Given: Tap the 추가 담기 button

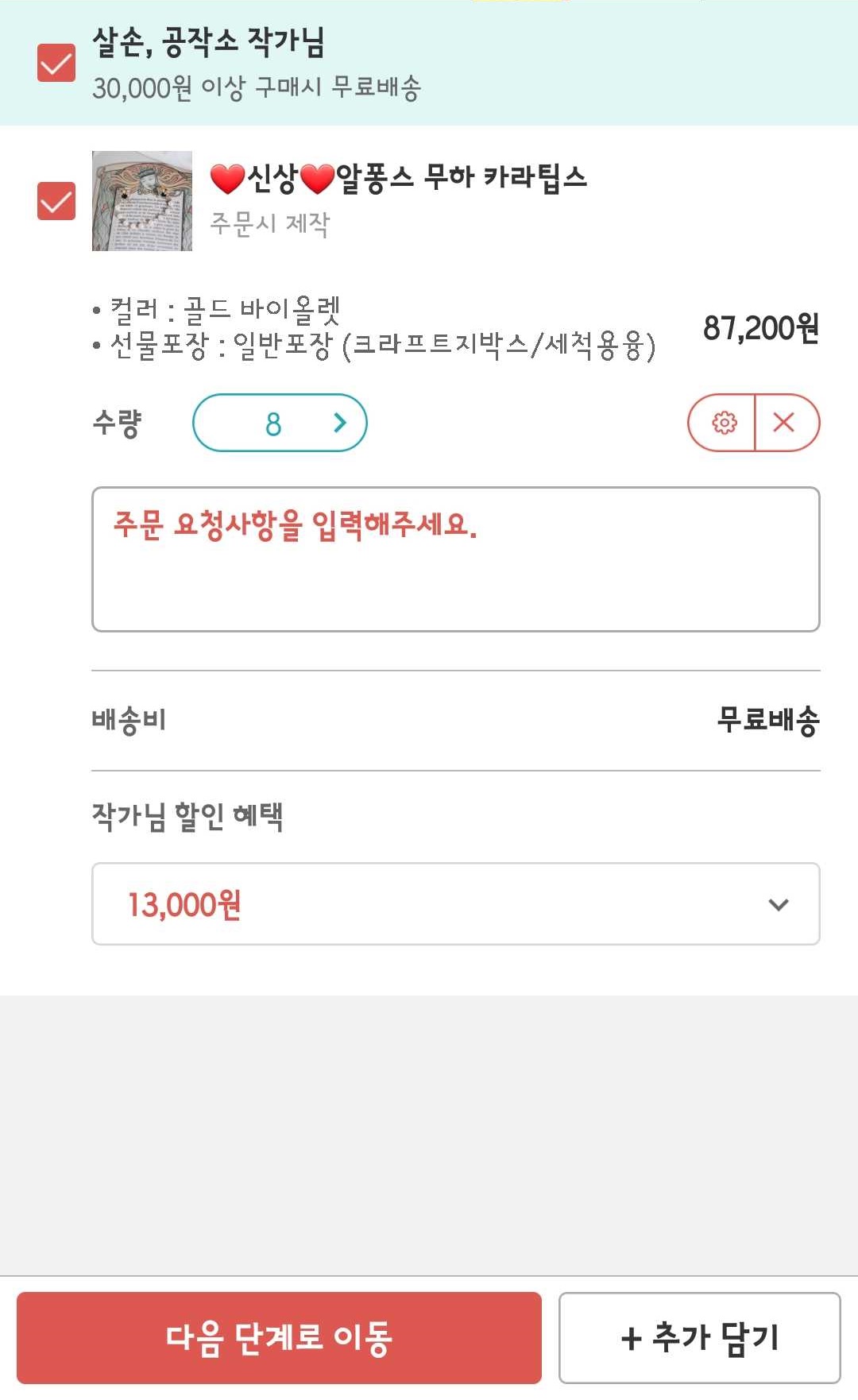Looking at the screenshot, I should click(x=700, y=1338).
